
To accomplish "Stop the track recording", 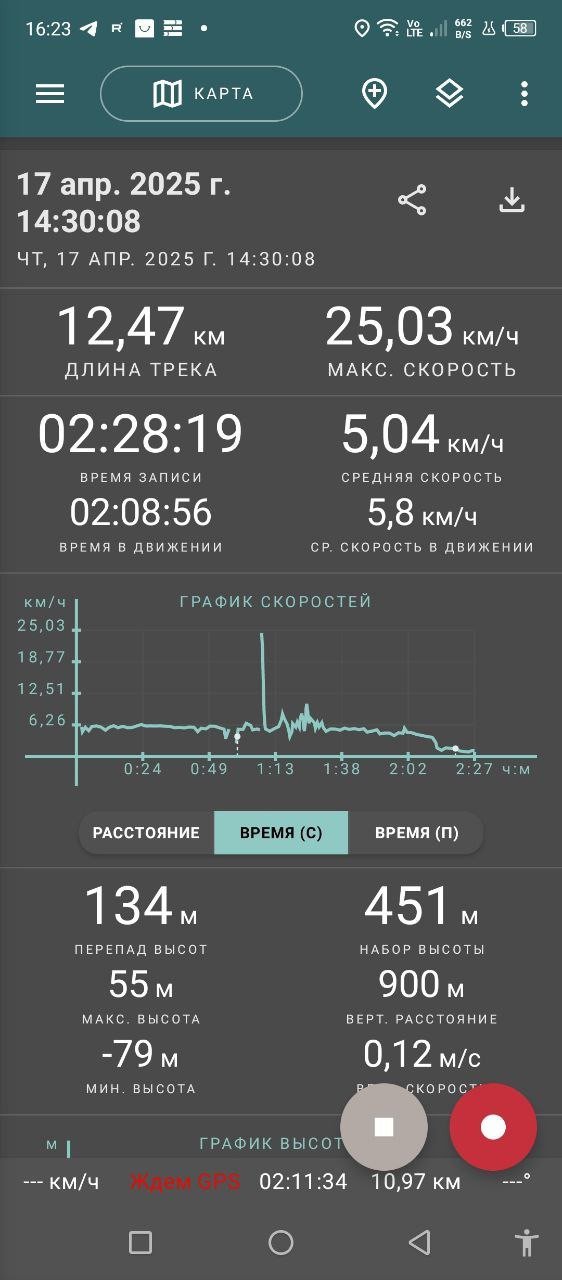I will 384,1128.
